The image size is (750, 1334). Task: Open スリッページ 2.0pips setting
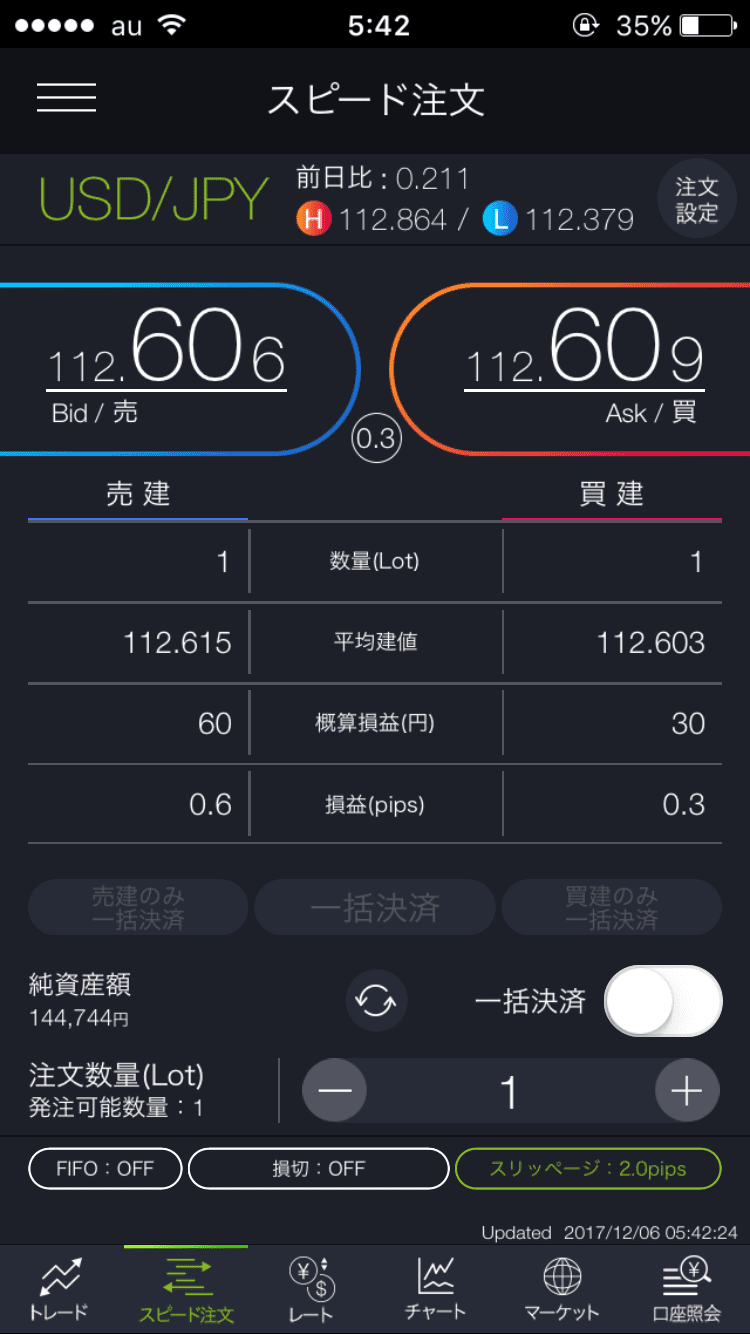[588, 1168]
